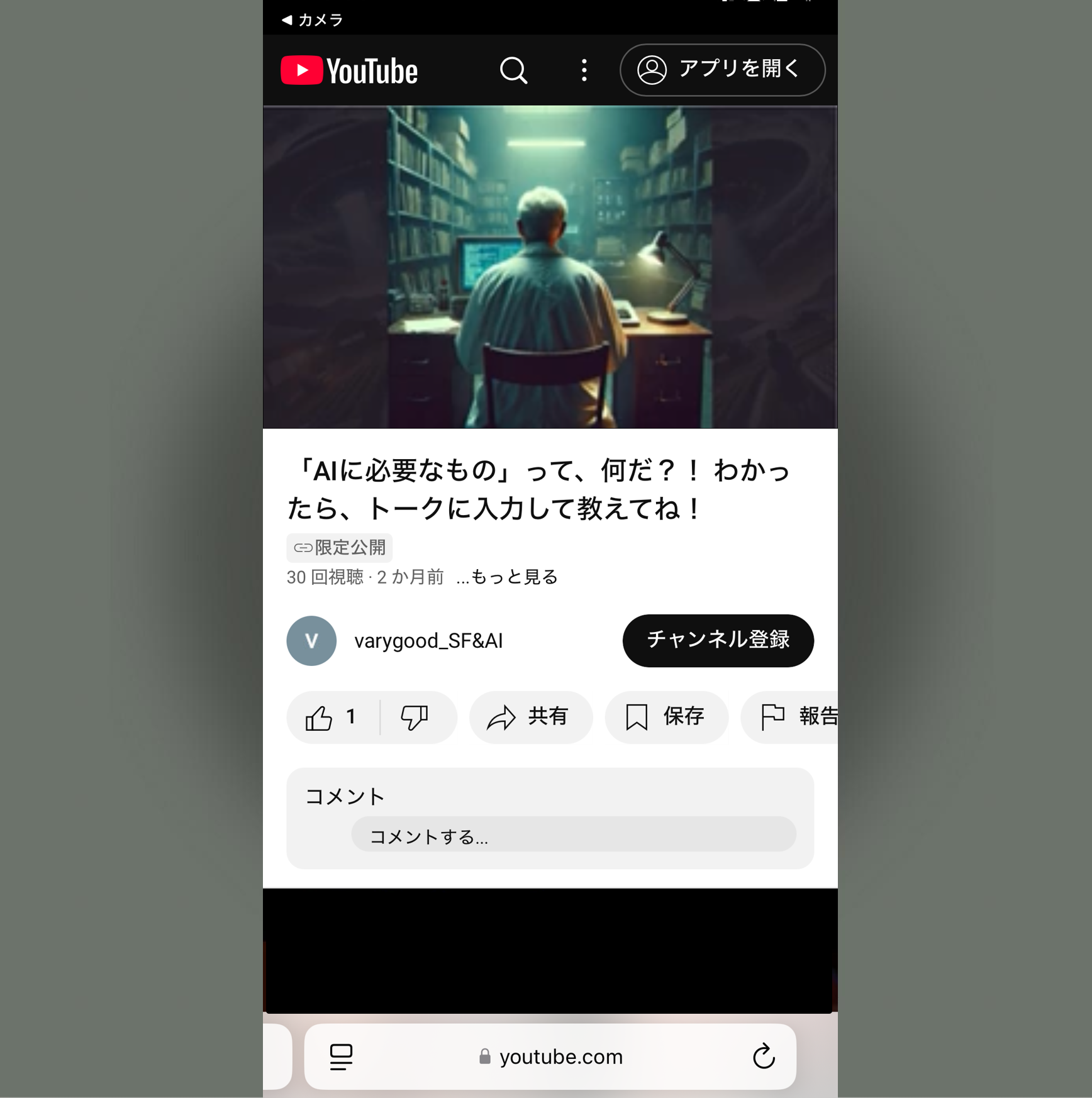Open the browser page menu icon
Screen dimensions: 1092x1098
(x=342, y=1056)
